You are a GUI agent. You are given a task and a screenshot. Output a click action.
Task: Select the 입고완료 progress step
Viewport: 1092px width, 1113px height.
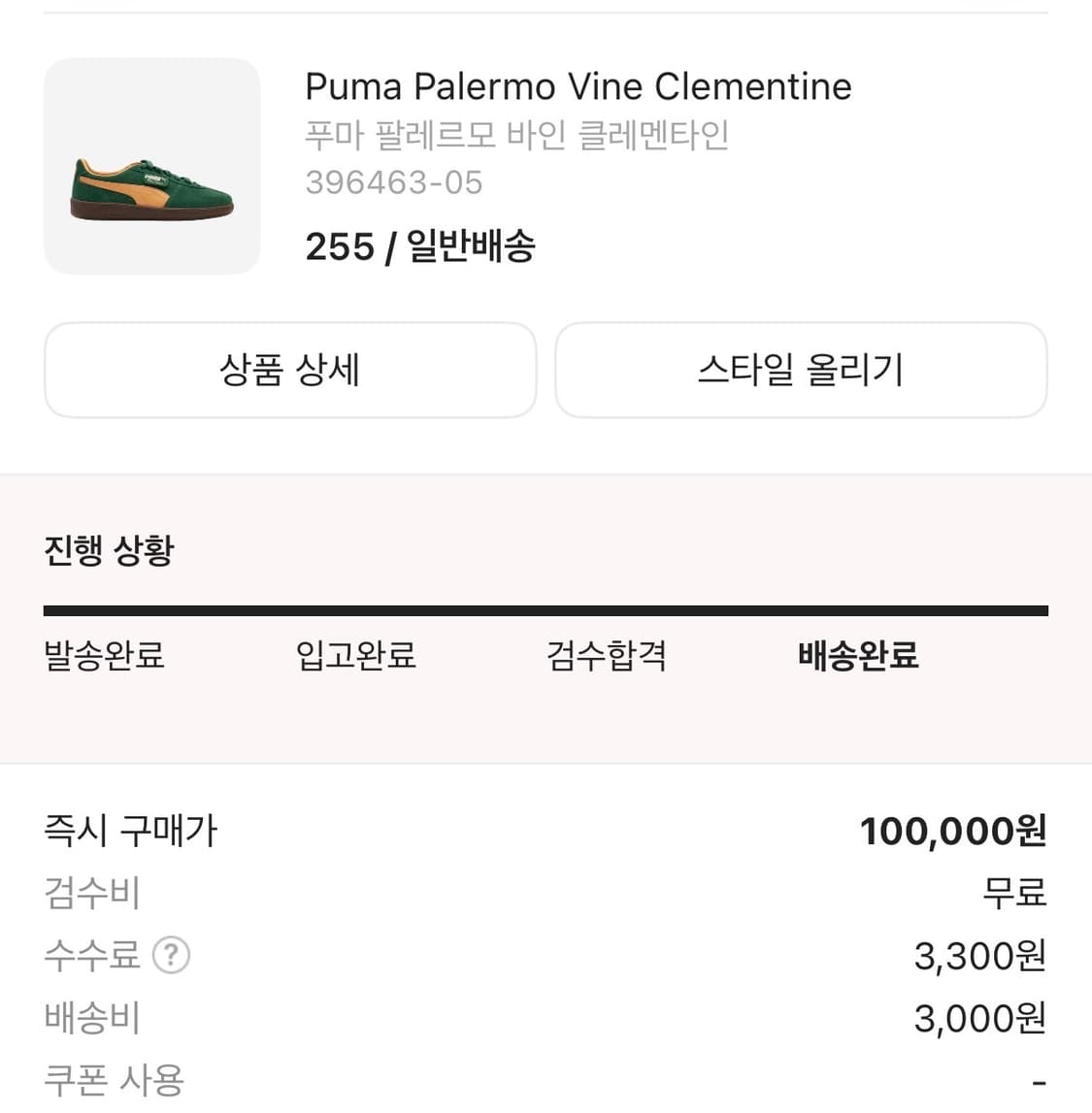(x=355, y=657)
